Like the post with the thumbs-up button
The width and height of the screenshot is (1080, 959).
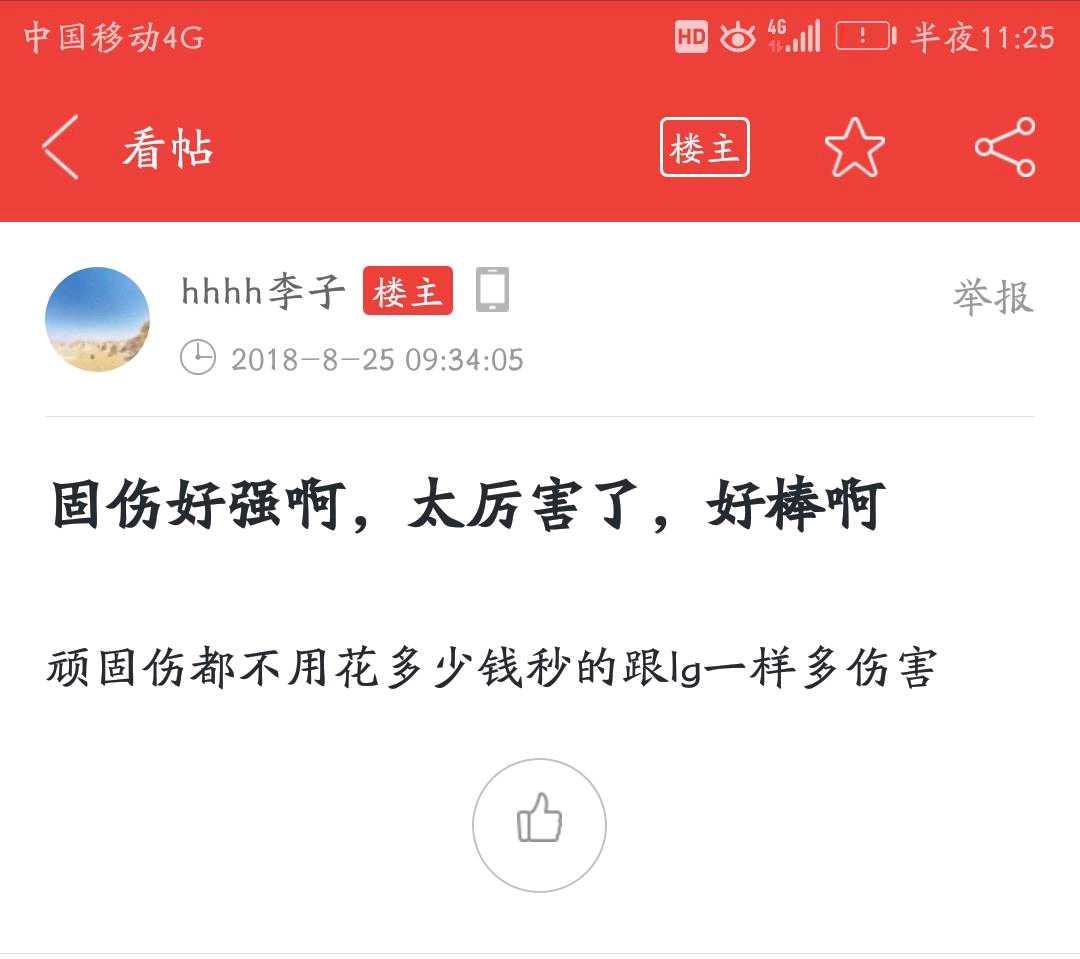click(539, 825)
